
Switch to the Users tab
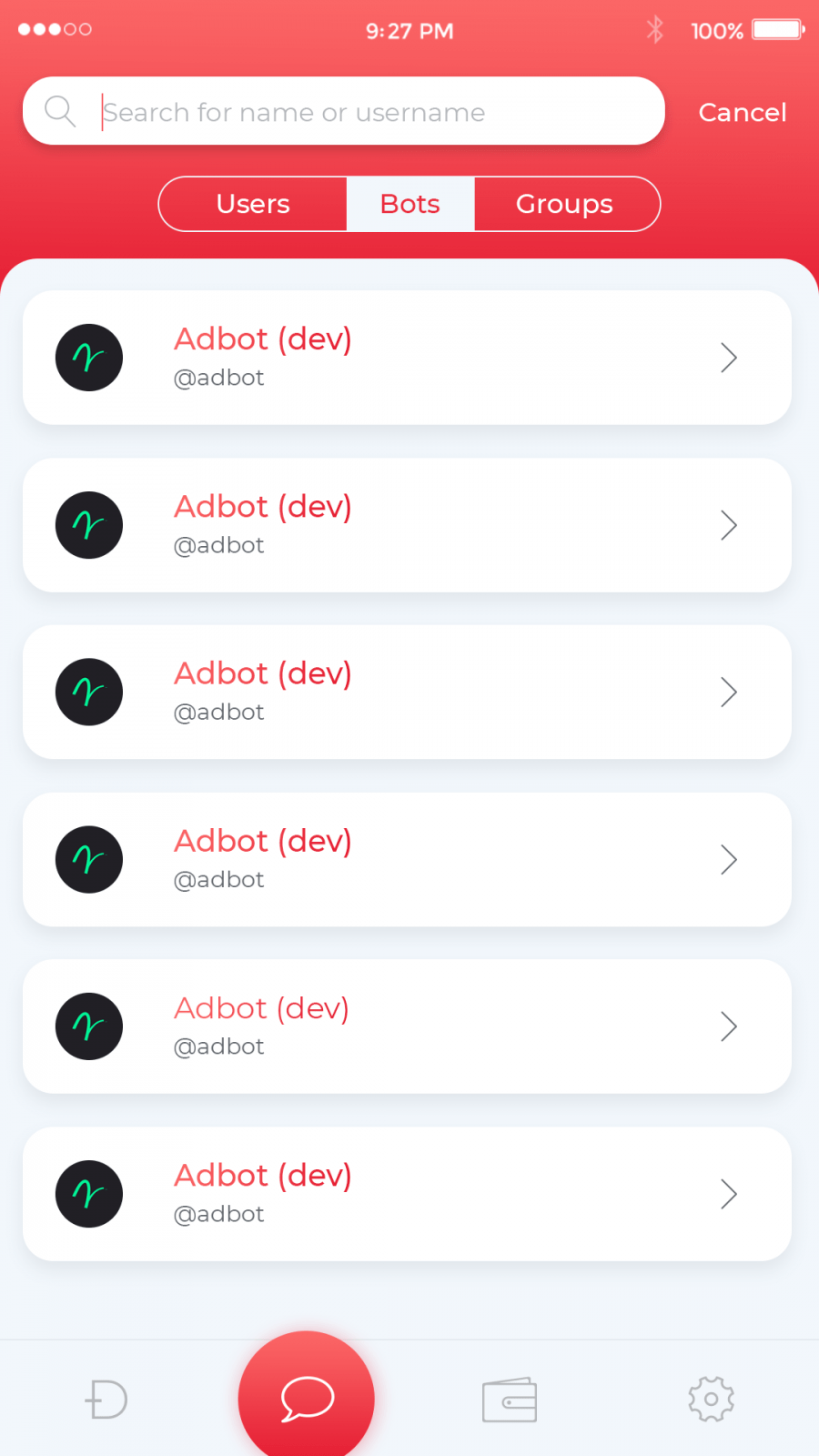click(253, 204)
